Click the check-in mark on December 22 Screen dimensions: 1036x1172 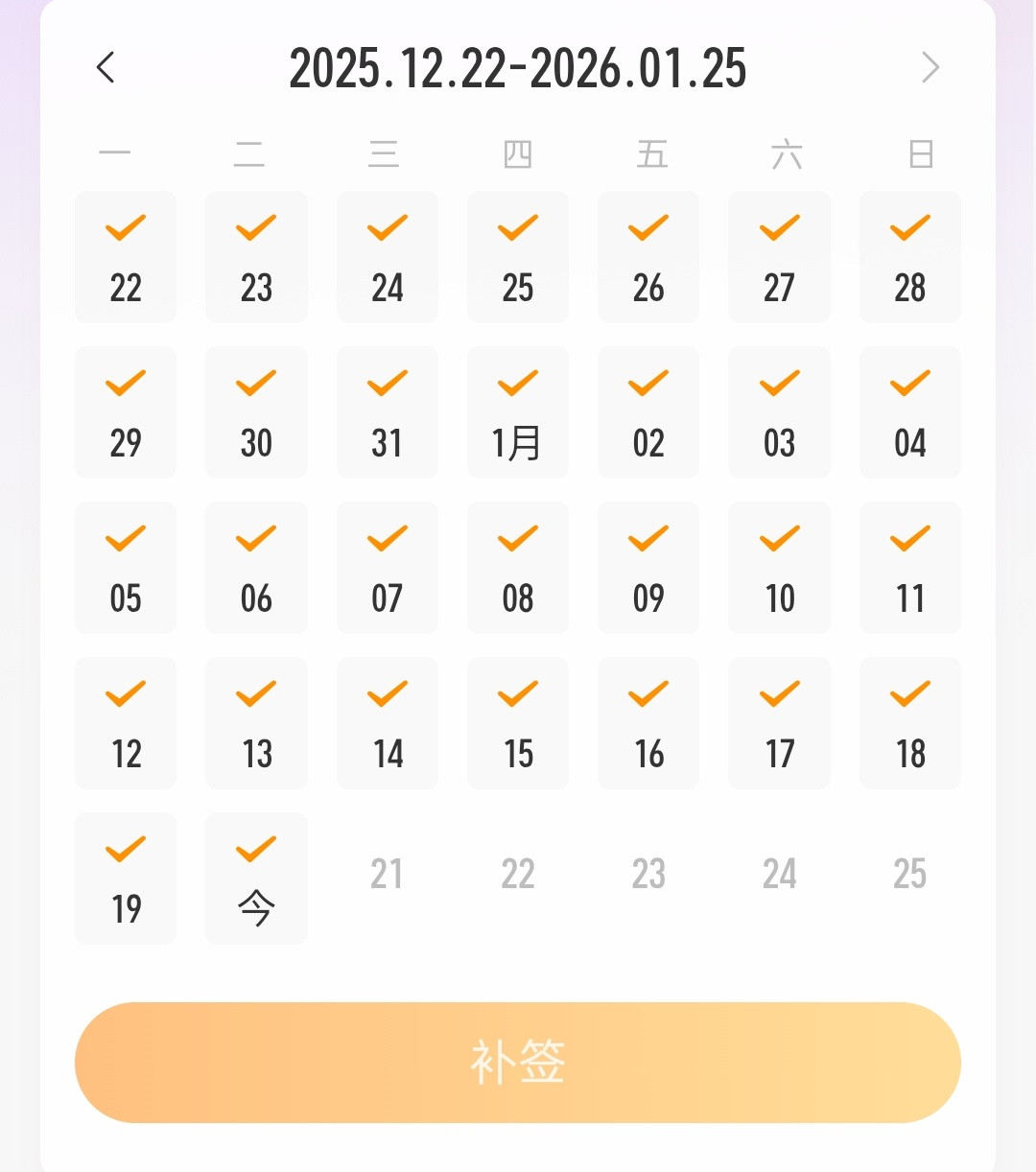[x=126, y=228]
